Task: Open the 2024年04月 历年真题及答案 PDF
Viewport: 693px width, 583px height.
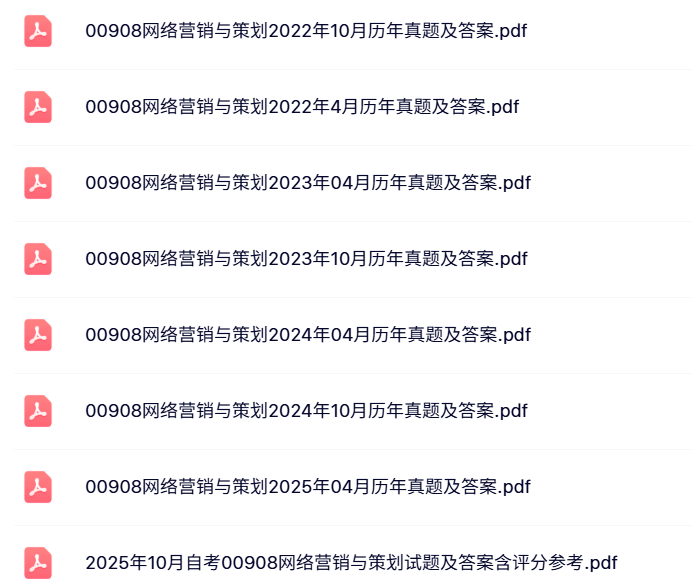Action: [307, 335]
